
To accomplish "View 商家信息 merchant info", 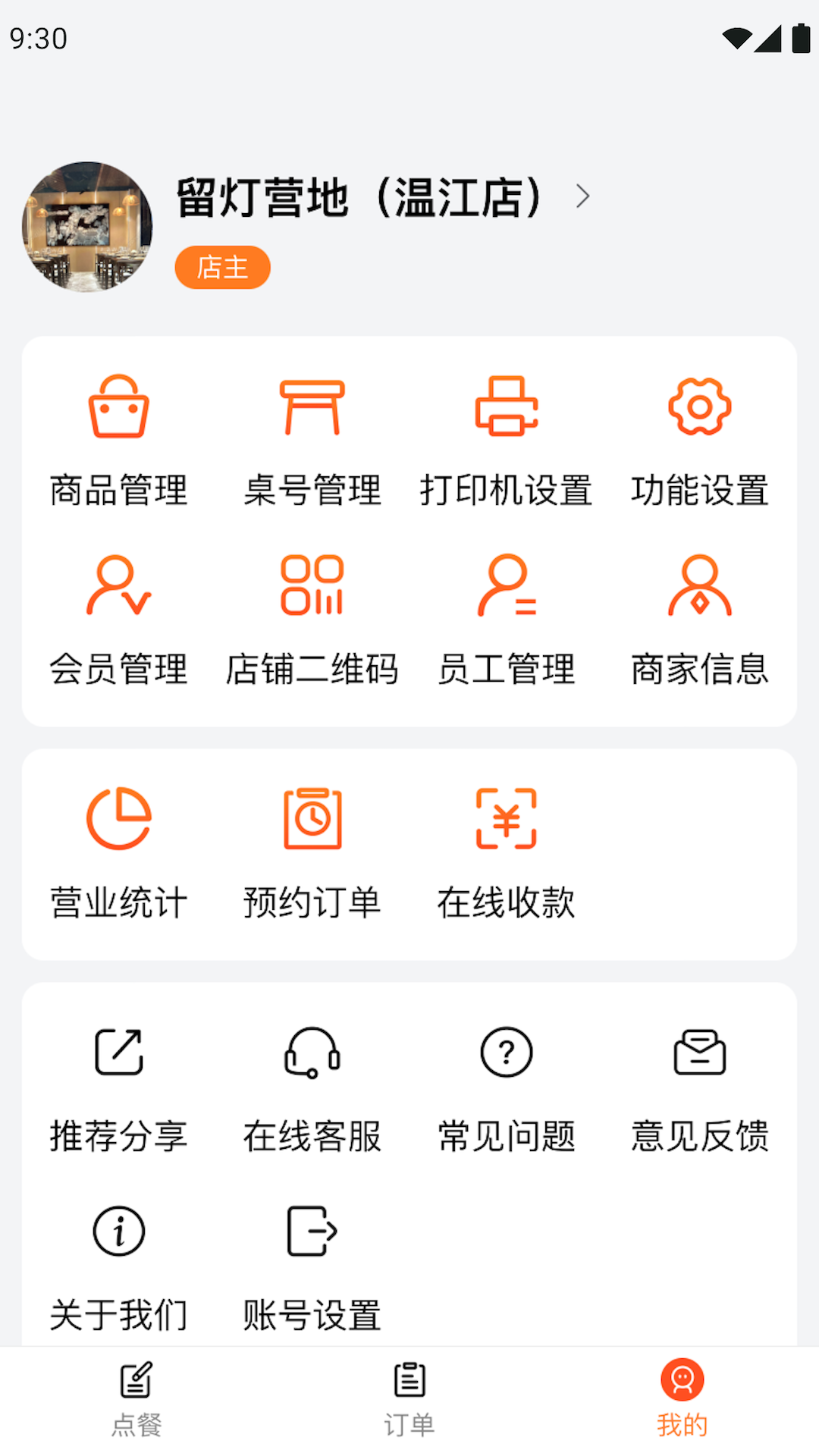I will [x=699, y=619].
